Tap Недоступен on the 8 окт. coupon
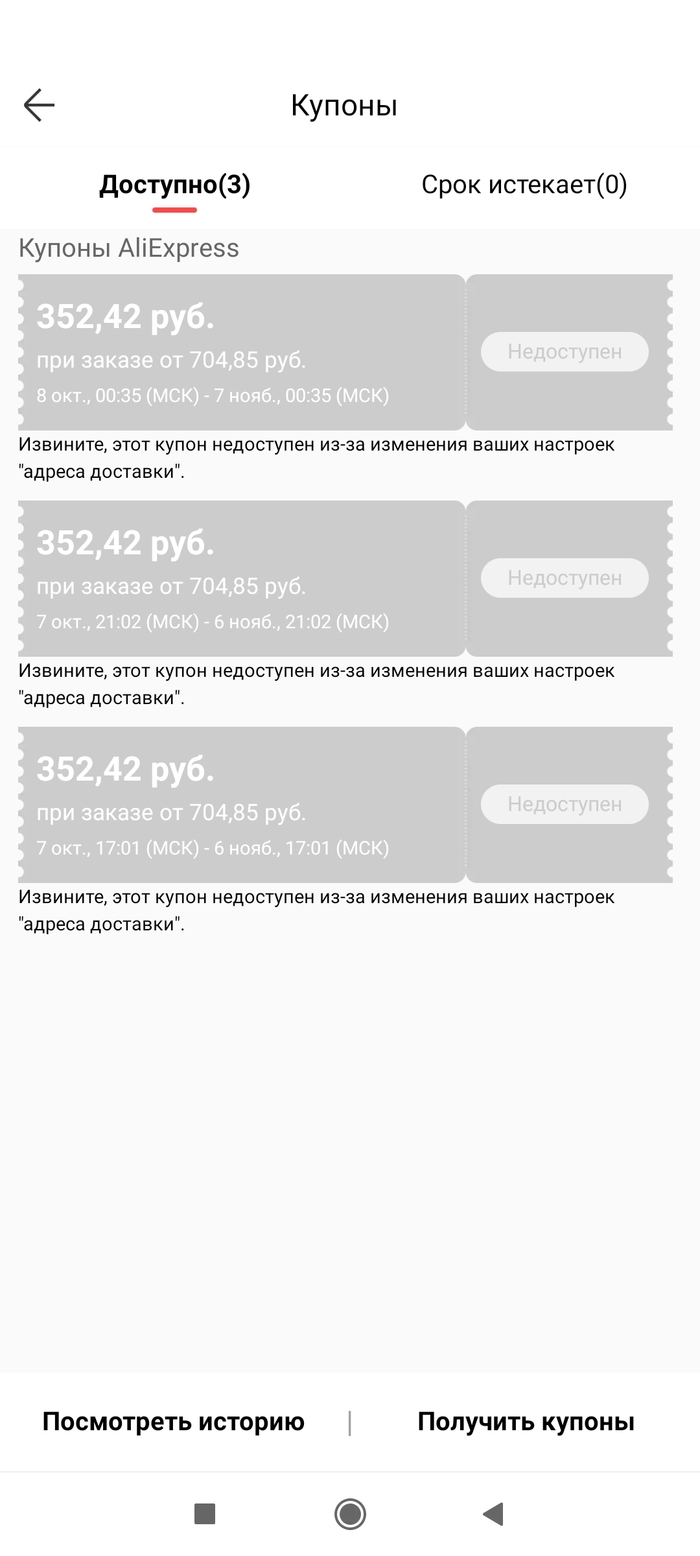 [565, 352]
